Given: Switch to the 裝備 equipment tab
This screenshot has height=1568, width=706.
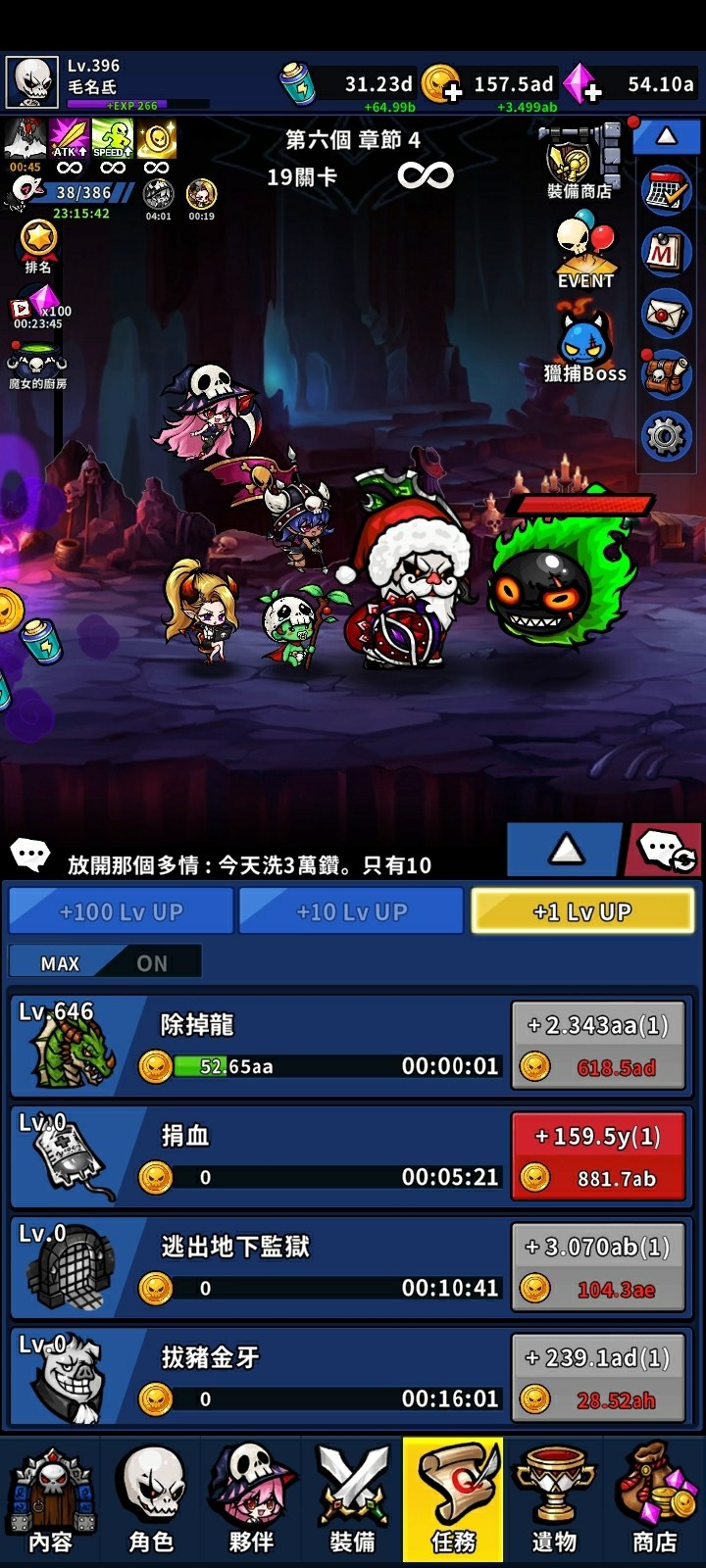Looking at the screenshot, I should (353, 1501).
